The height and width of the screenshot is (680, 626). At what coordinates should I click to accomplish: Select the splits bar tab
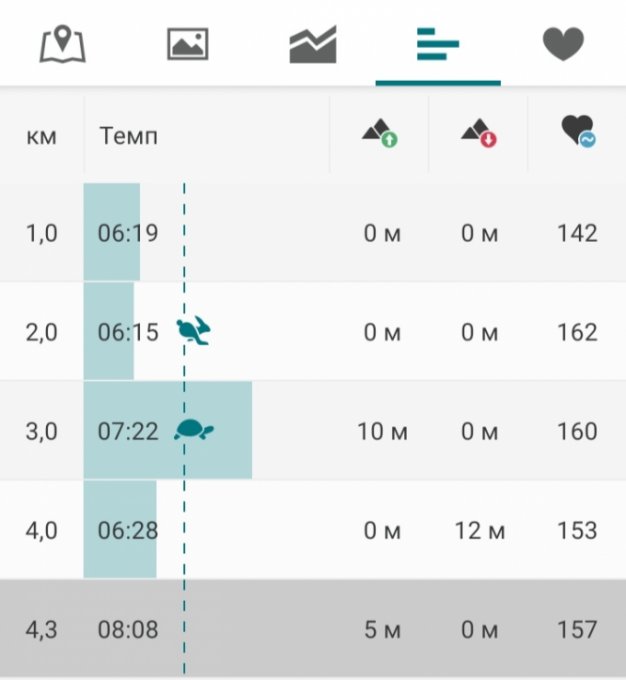(x=438, y=44)
